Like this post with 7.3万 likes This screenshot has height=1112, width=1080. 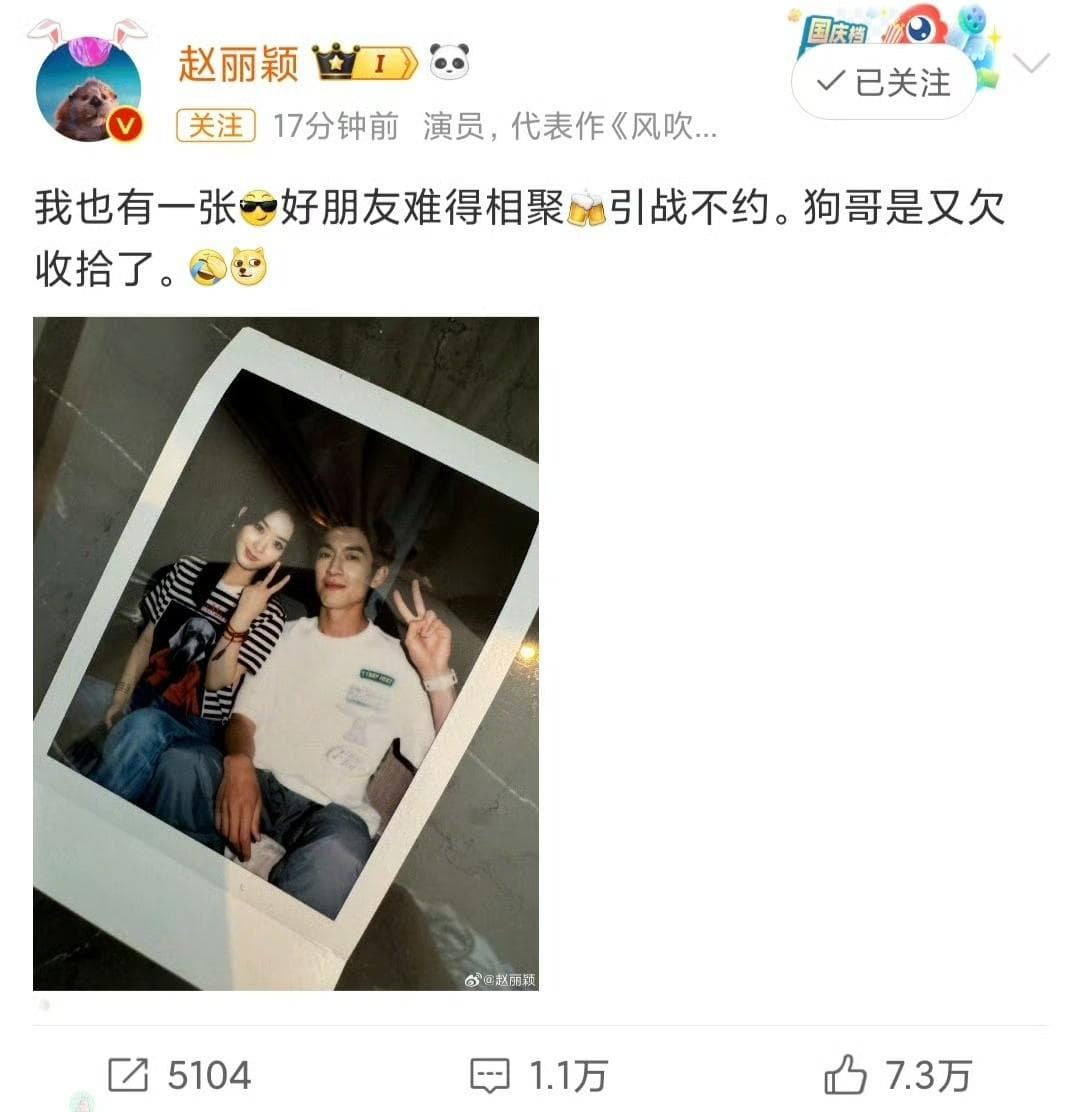click(897, 1076)
